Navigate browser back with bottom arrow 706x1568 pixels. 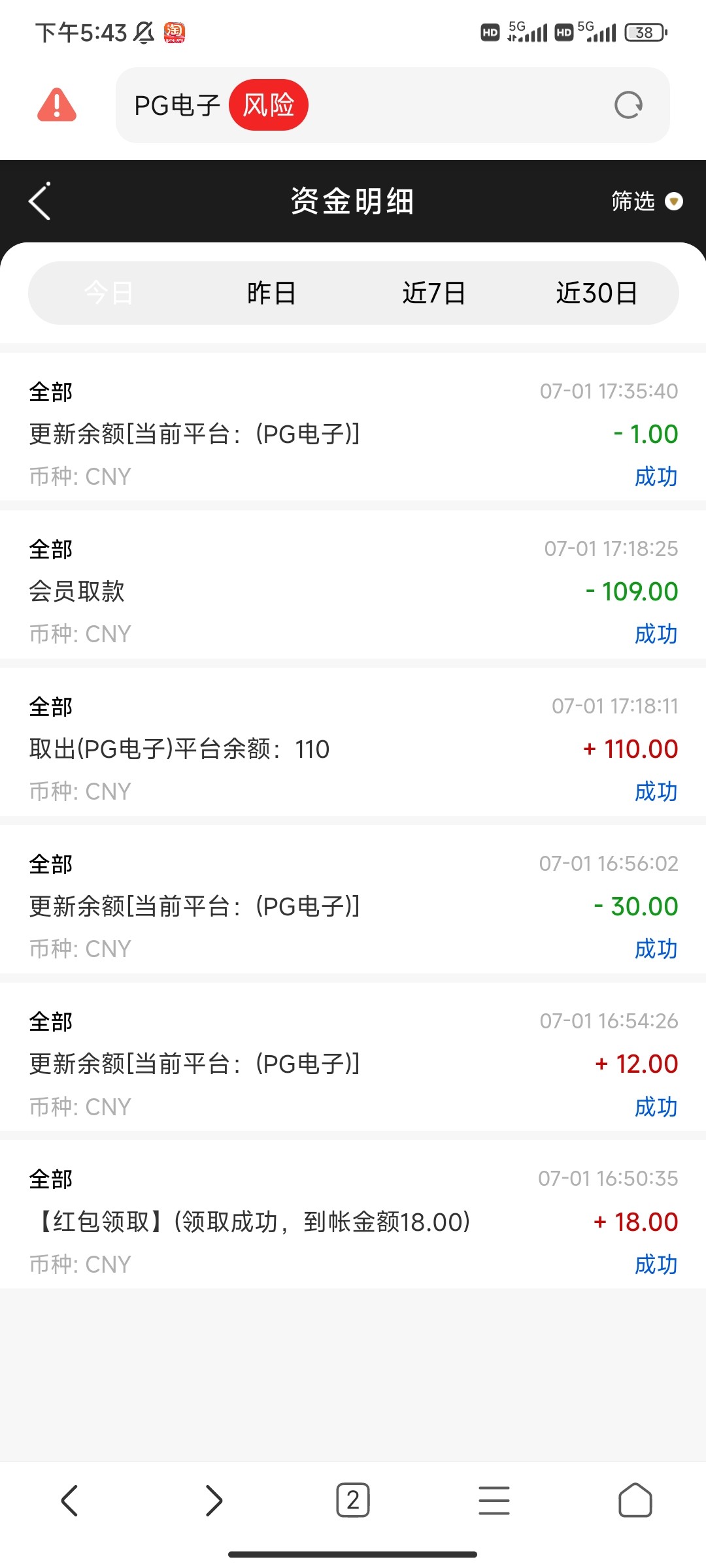click(70, 1500)
